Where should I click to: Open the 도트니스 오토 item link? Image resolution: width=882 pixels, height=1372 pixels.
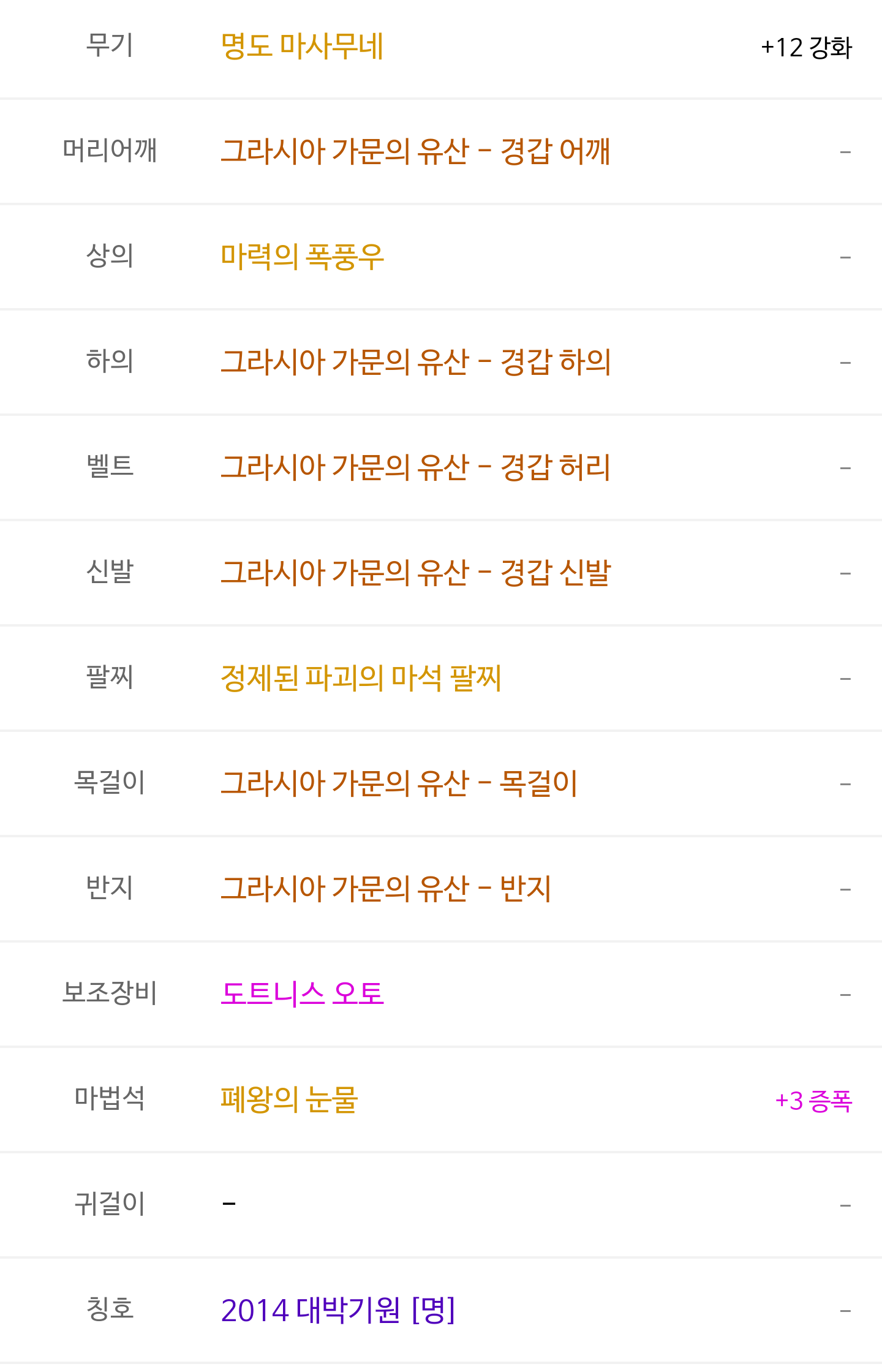(x=302, y=993)
